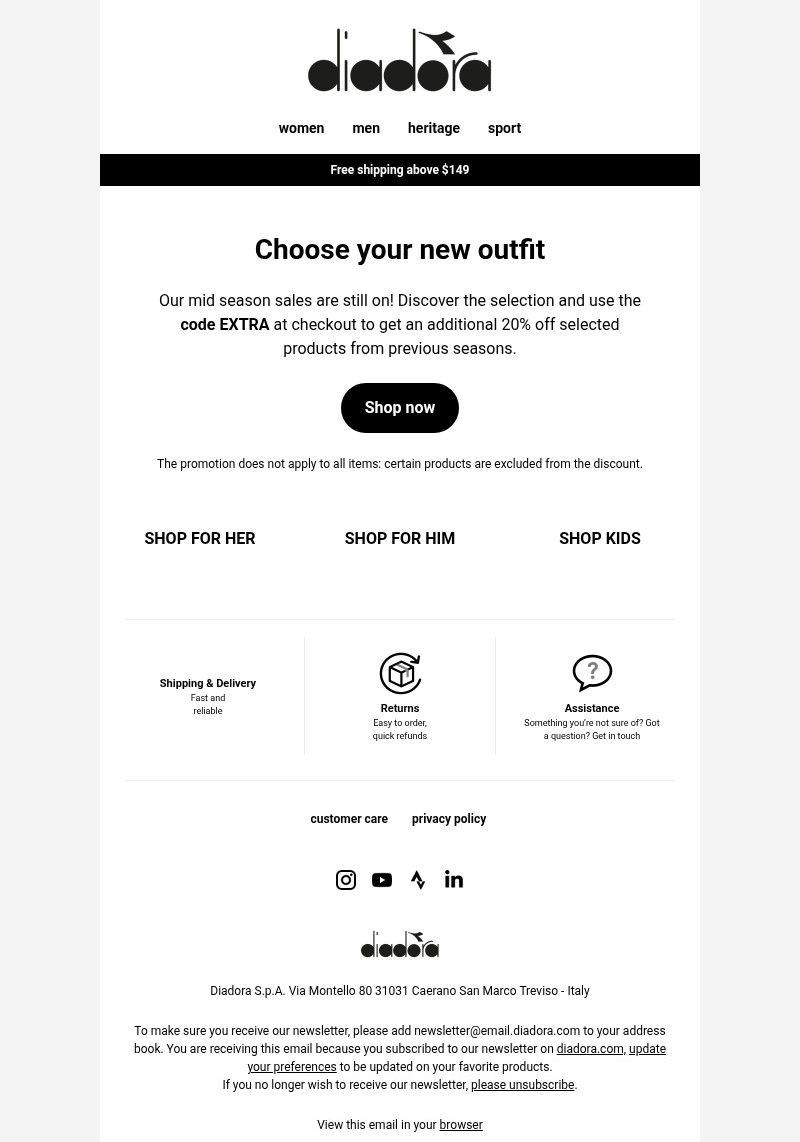Open the sport section
Screen dimensions: 800x1142
point(504,128)
